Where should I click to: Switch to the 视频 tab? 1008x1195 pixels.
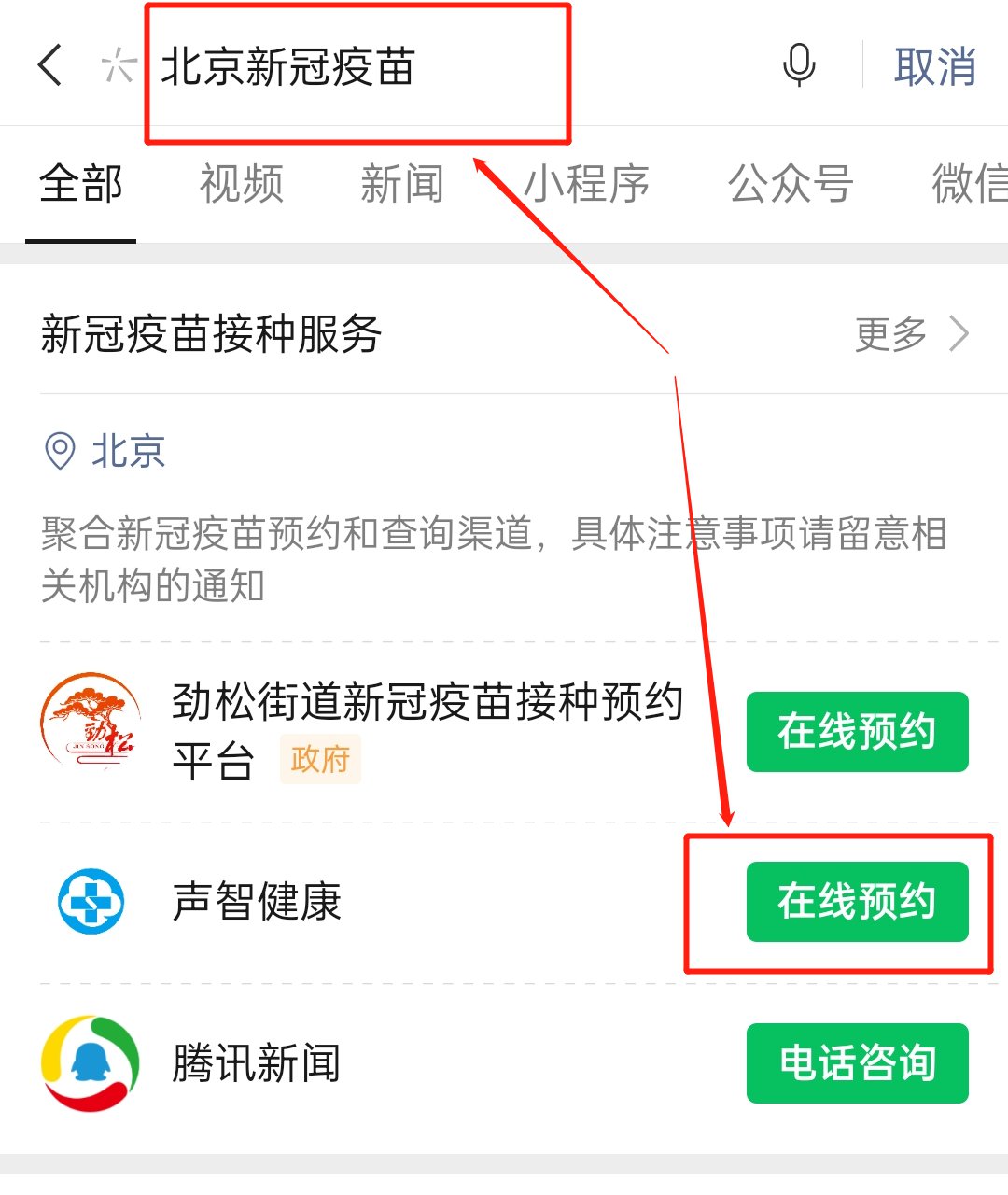tap(241, 184)
